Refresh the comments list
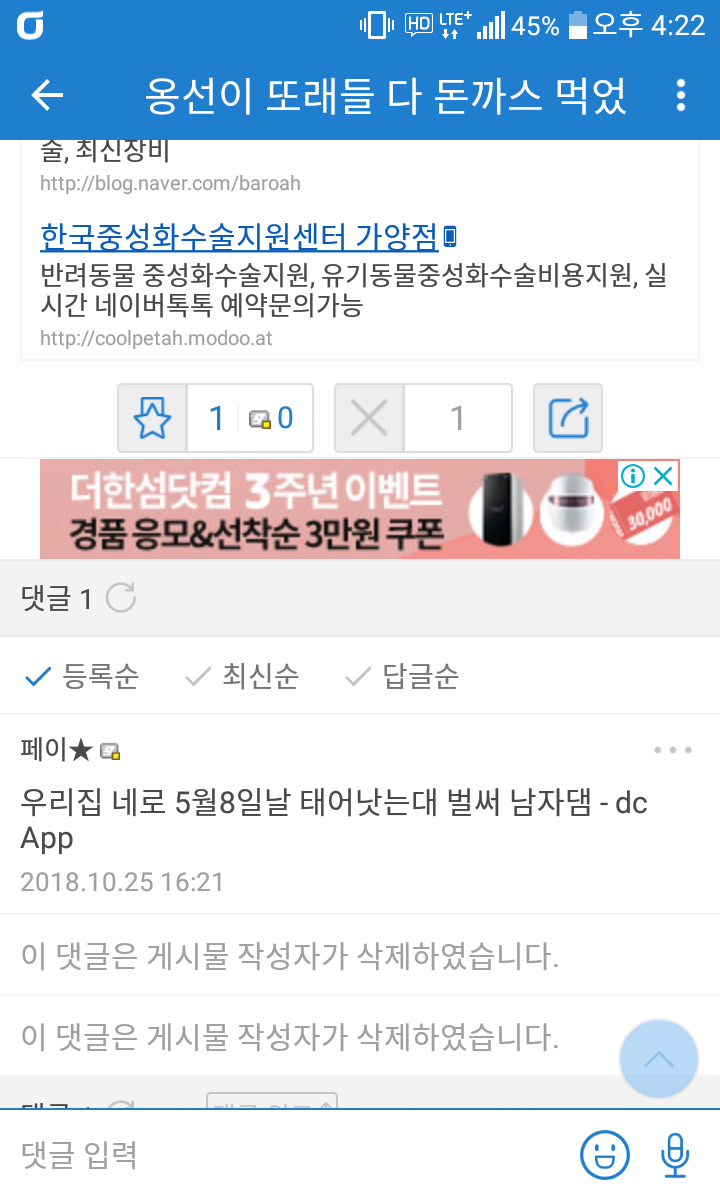The height and width of the screenshot is (1200, 720). point(121,598)
